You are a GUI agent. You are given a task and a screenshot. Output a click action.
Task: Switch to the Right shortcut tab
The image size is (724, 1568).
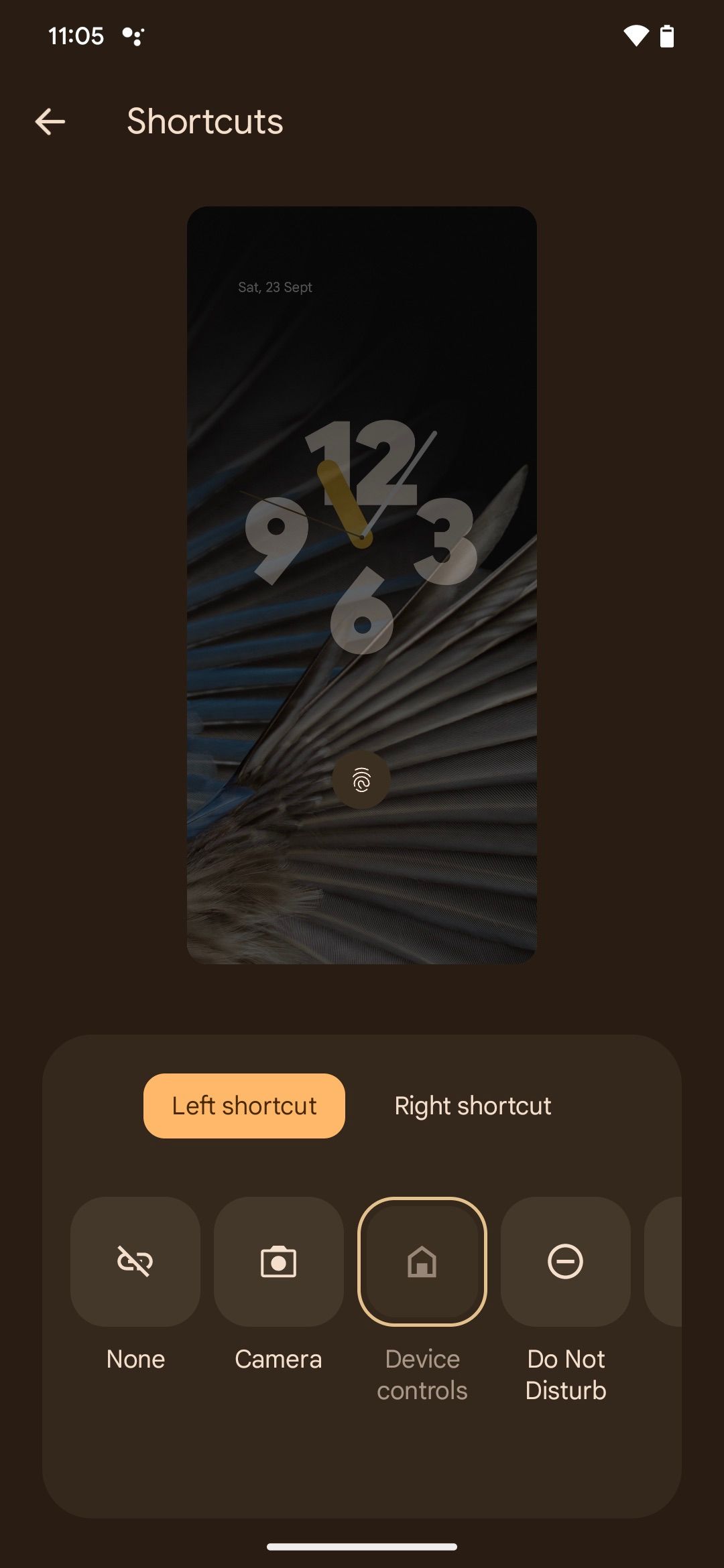pos(472,1105)
